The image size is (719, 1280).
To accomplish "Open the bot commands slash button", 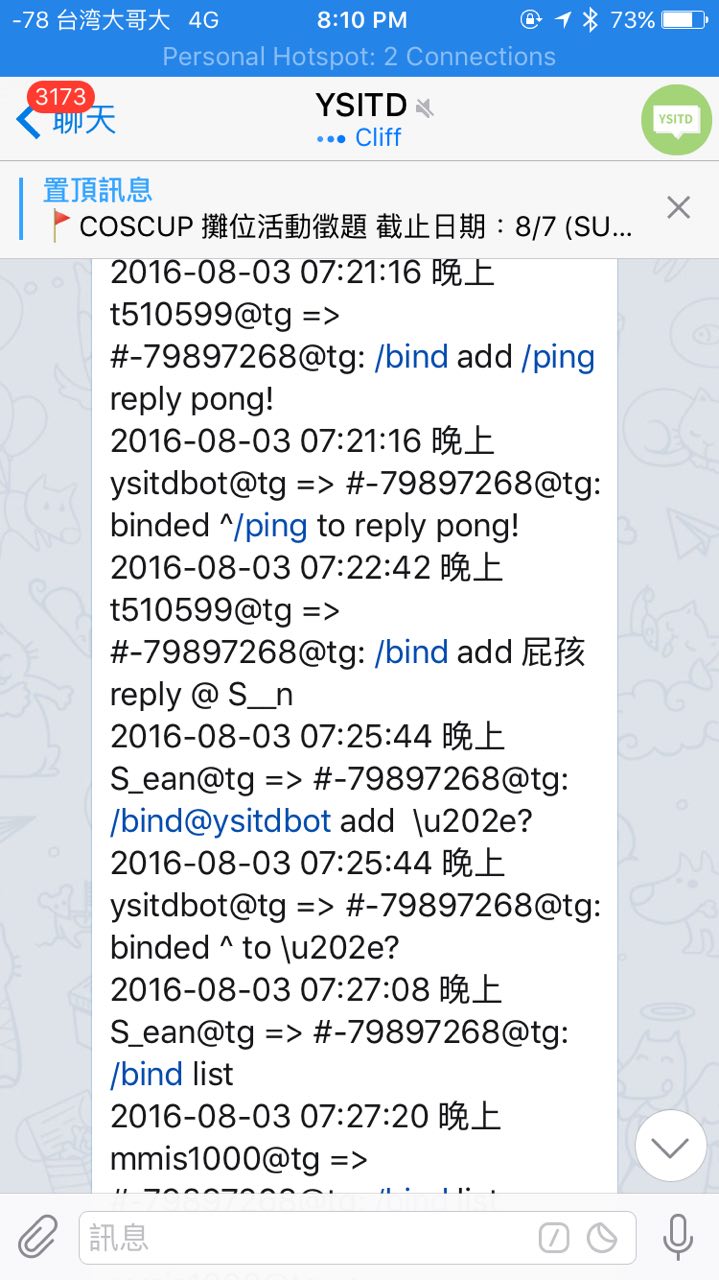I will 554,1238.
